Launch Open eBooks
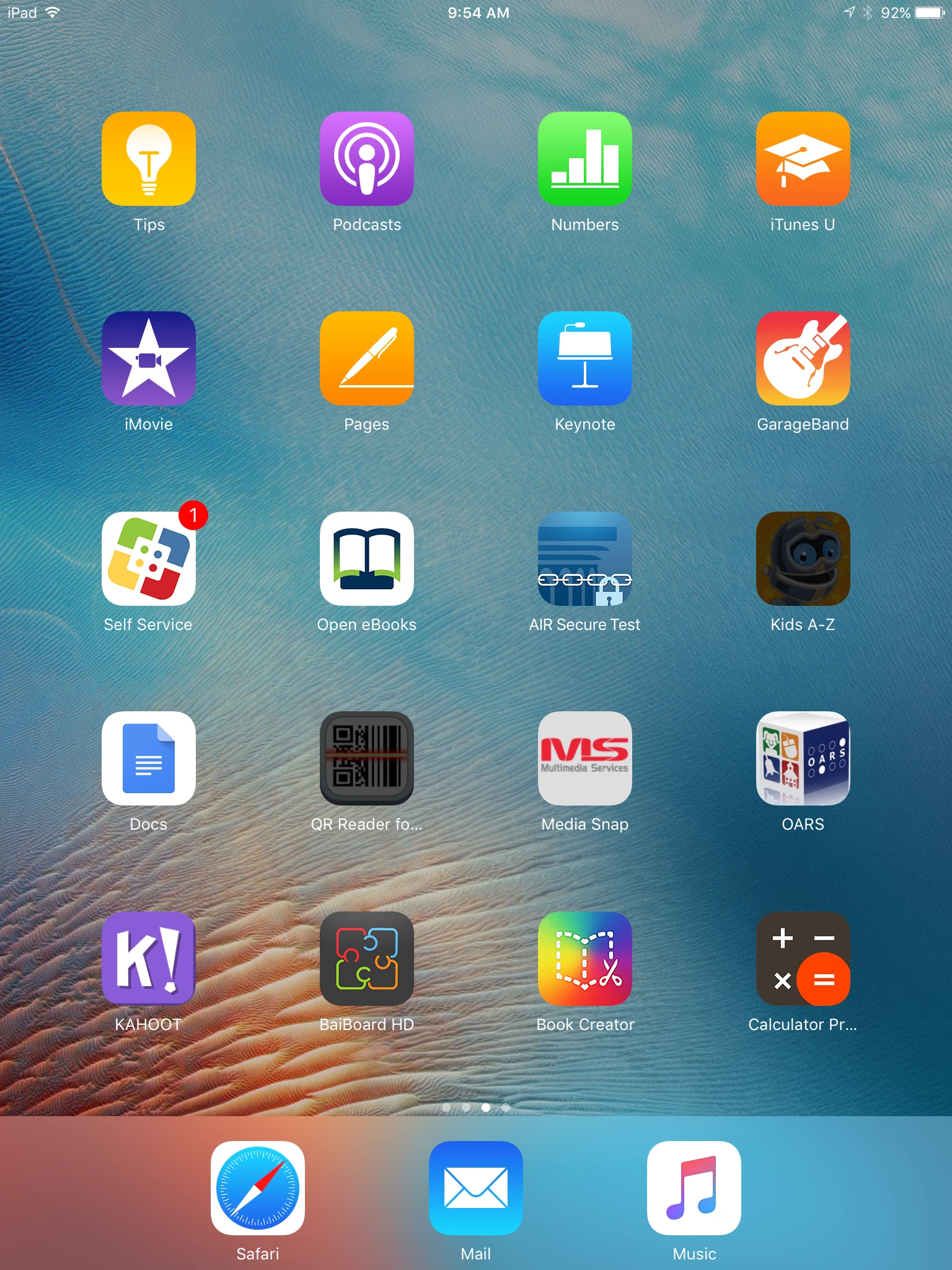952x1270 pixels. click(x=367, y=559)
